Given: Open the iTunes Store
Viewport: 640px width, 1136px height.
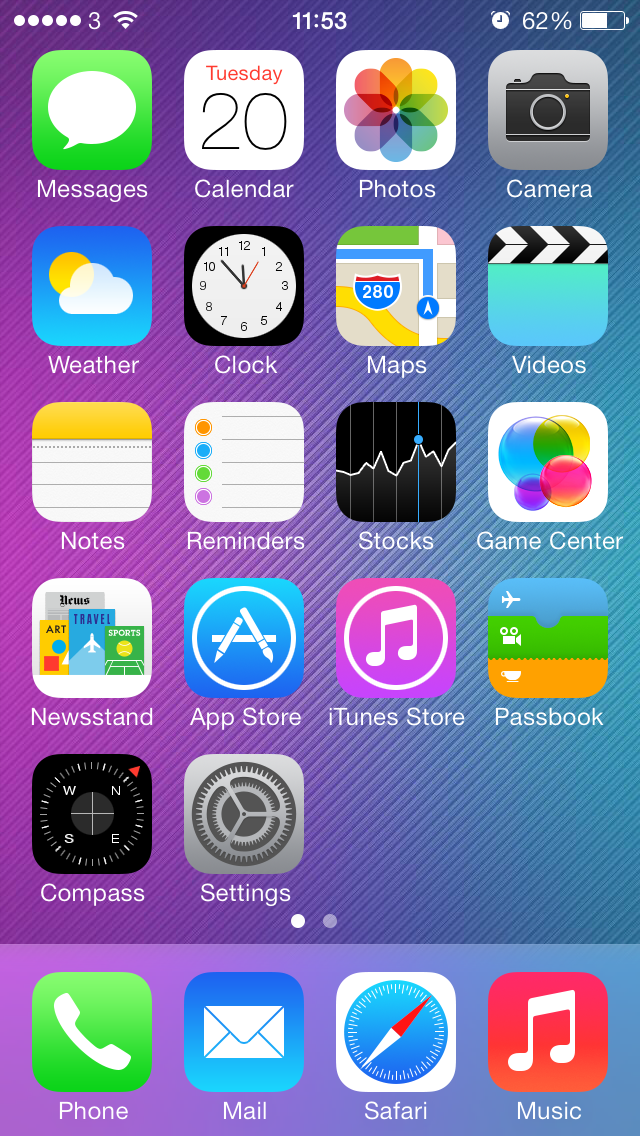Looking at the screenshot, I should tap(396, 638).
